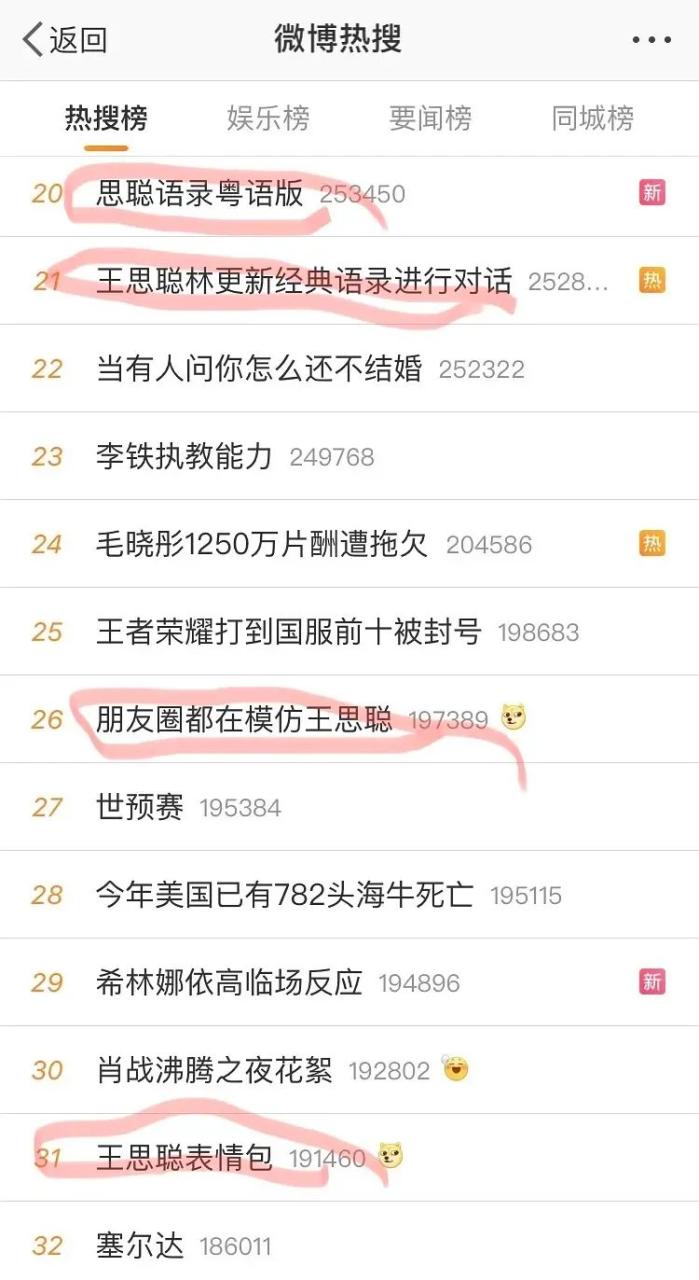The image size is (699, 1280).
Task: Go back using the 返回 button
Action: (x=65, y=40)
